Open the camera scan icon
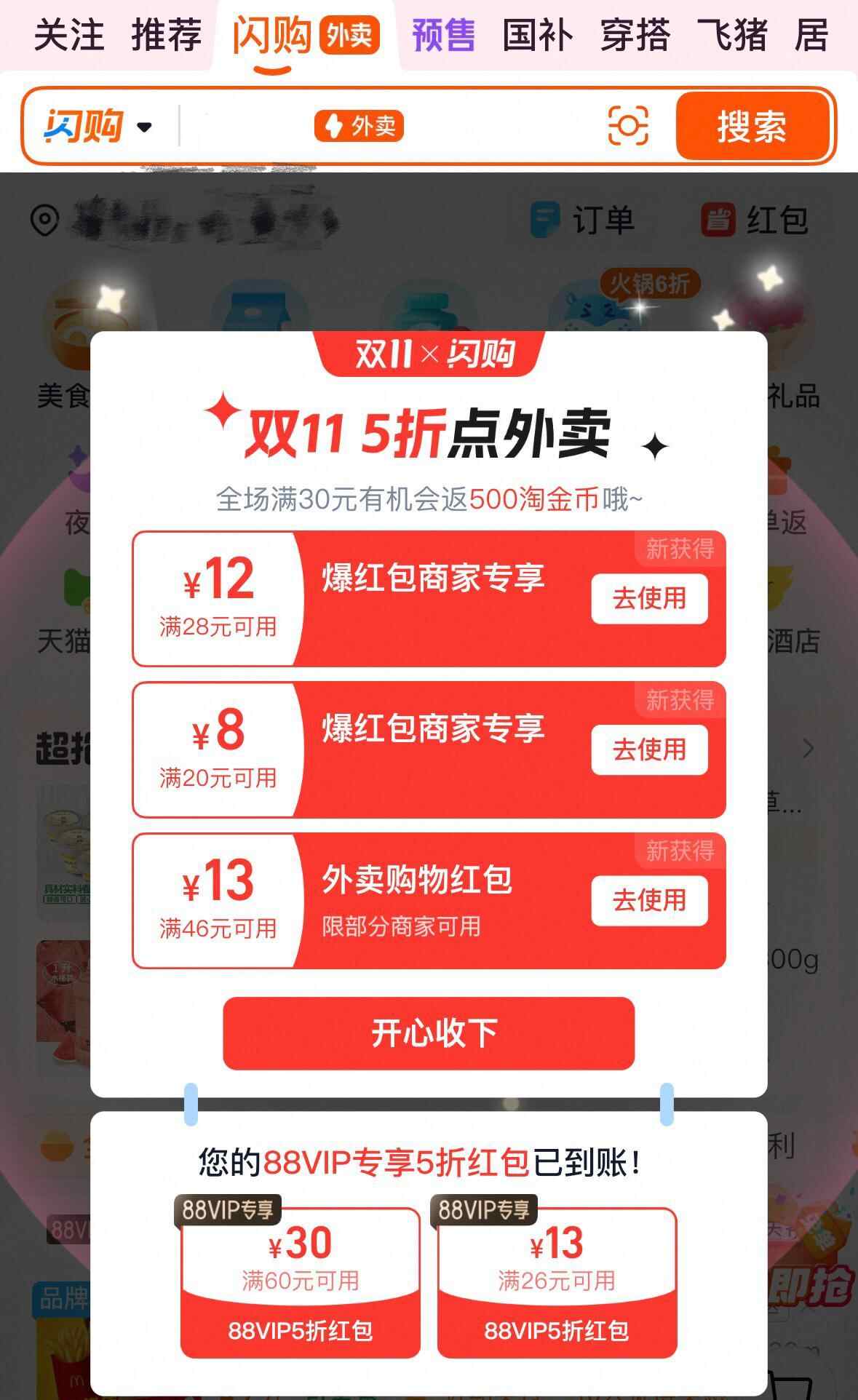Viewport: 858px width, 1400px height. point(627,127)
